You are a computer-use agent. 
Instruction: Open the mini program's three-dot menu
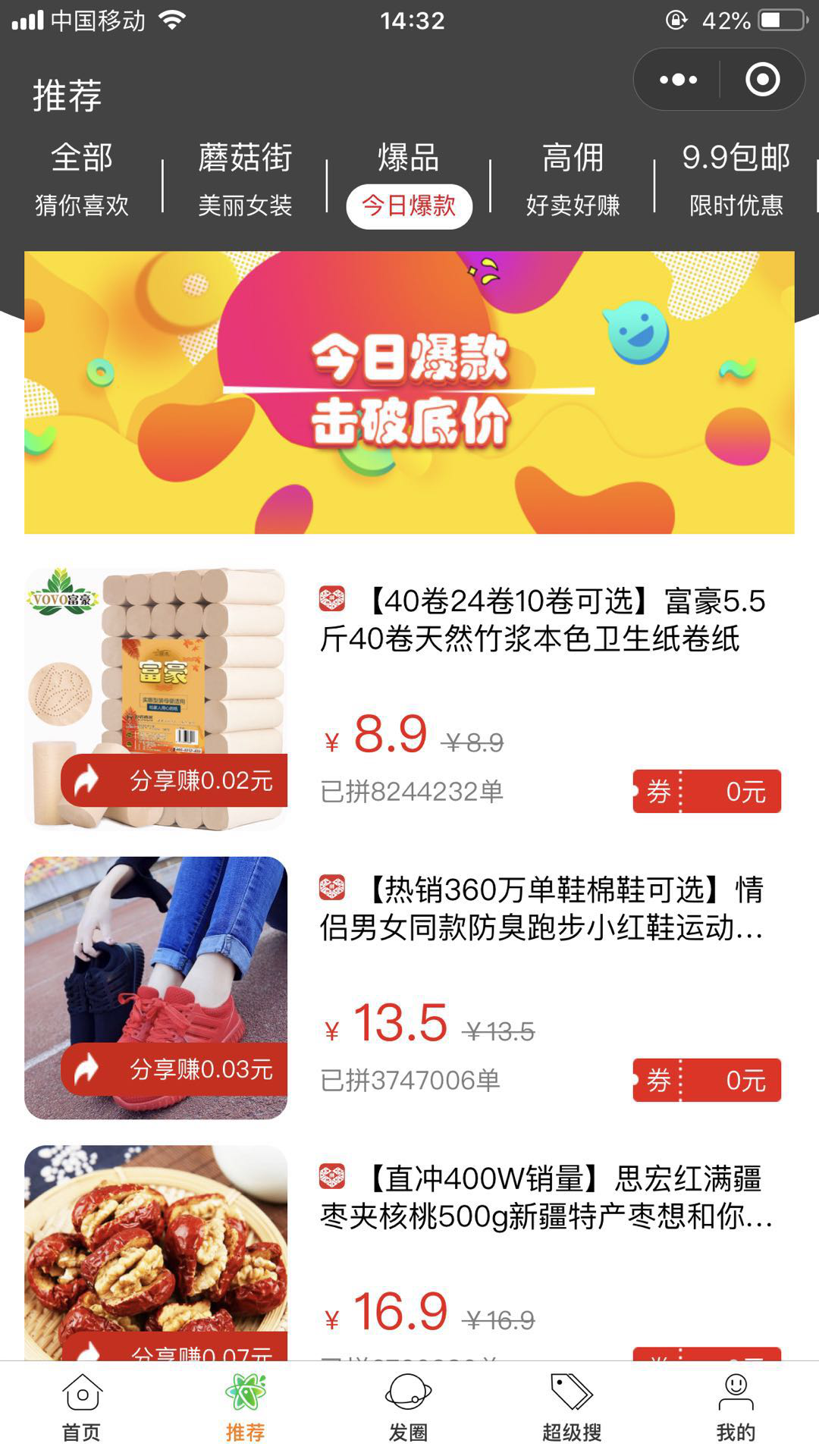point(678,80)
